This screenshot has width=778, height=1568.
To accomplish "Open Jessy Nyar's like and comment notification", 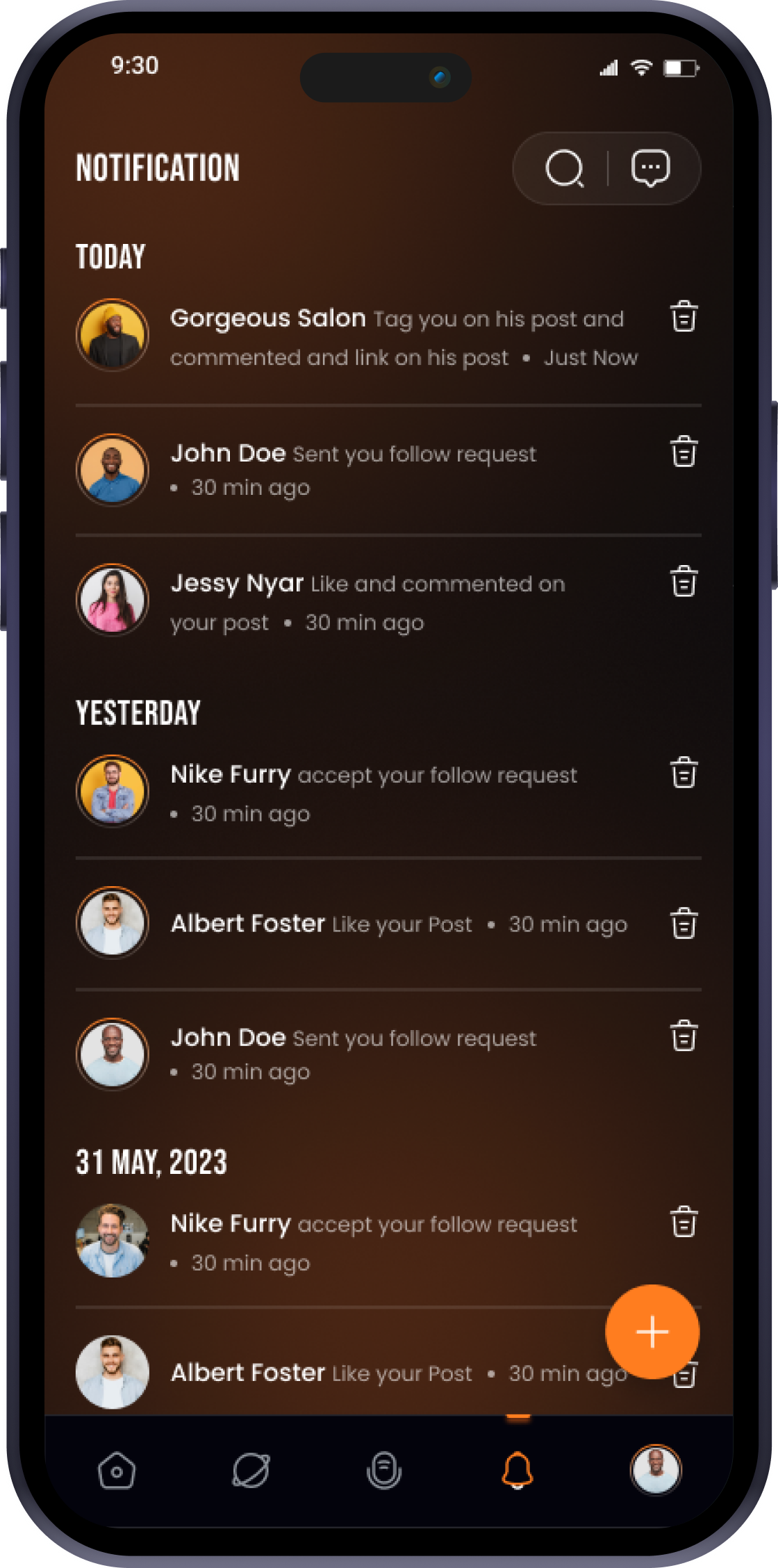I will 368,602.
